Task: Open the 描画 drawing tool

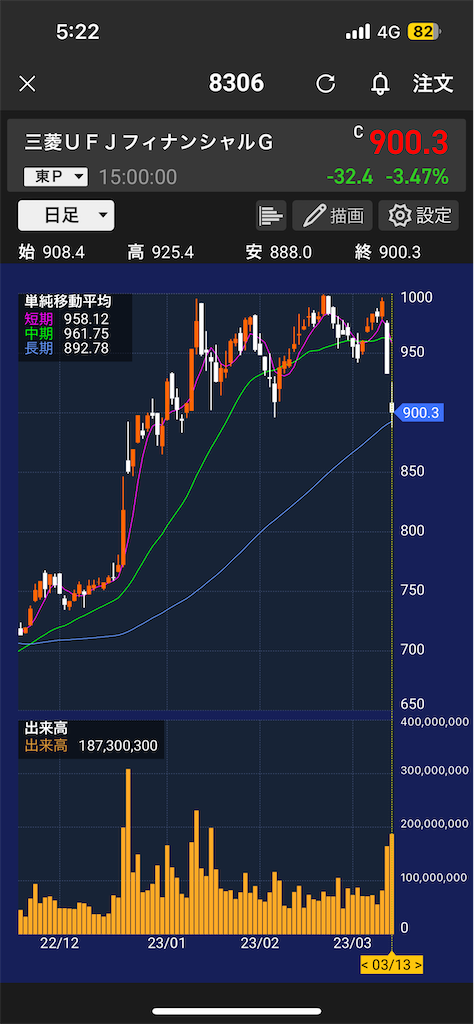Action: coord(332,216)
